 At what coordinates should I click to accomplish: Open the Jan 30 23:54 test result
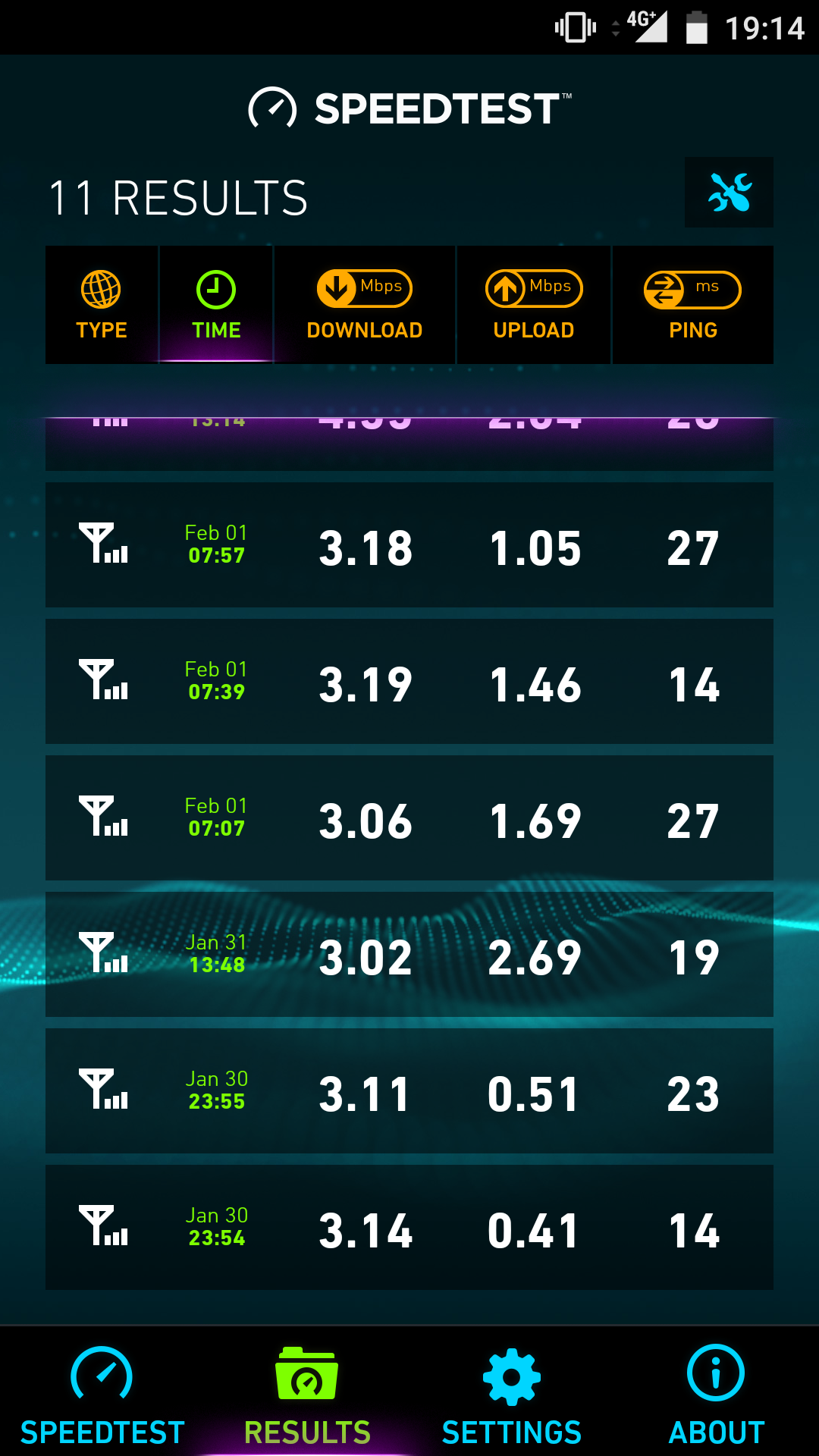tap(409, 1227)
